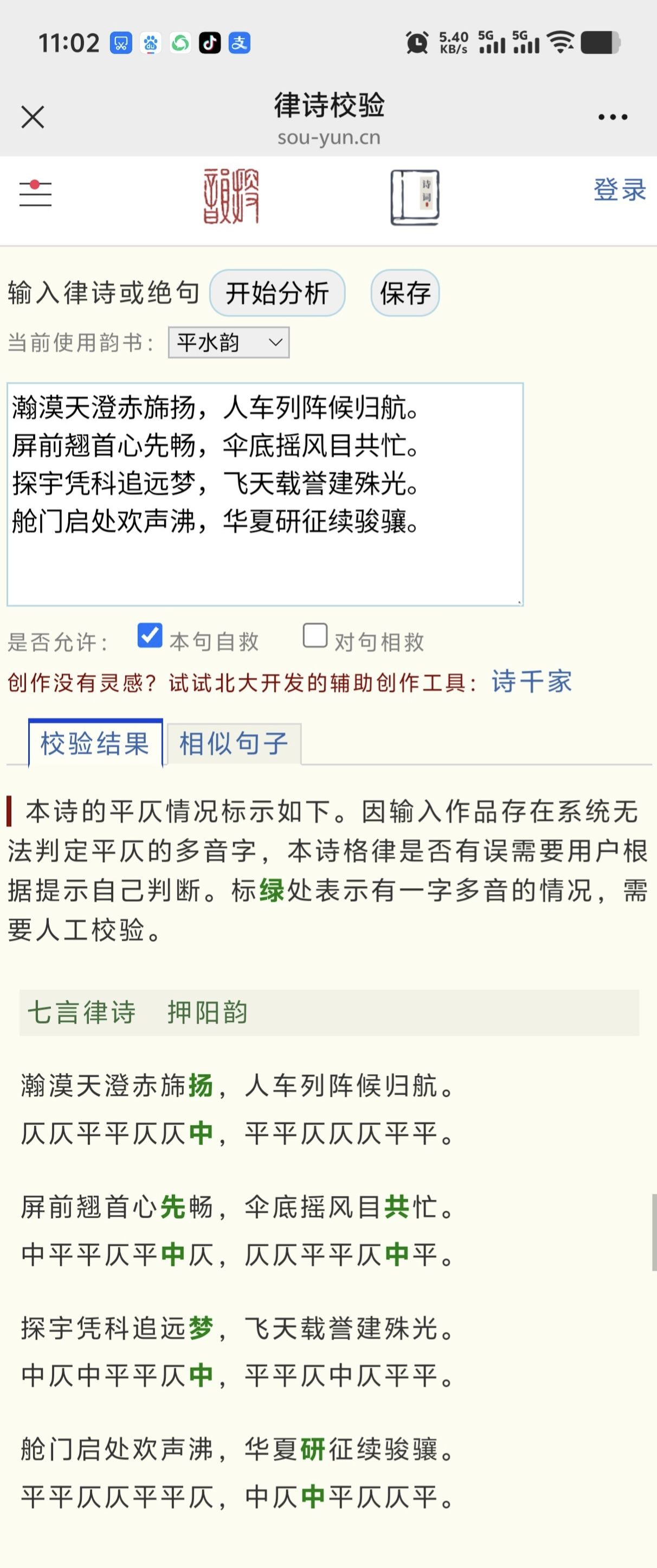
Task: Tap the green polyphonic character 扬
Action: pyautogui.click(x=201, y=1086)
